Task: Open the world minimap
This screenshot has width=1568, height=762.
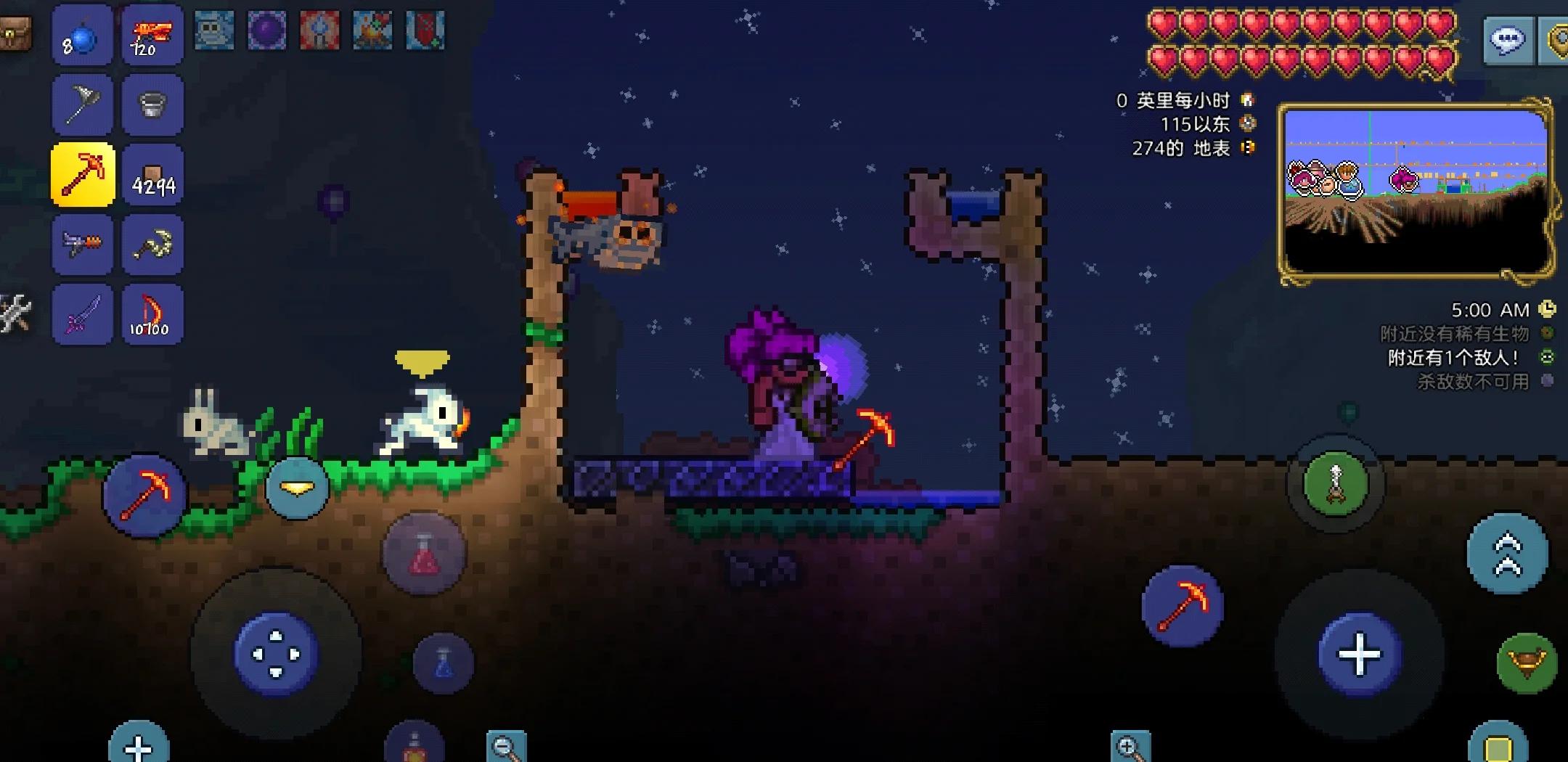Action: click(x=1416, y=192)
